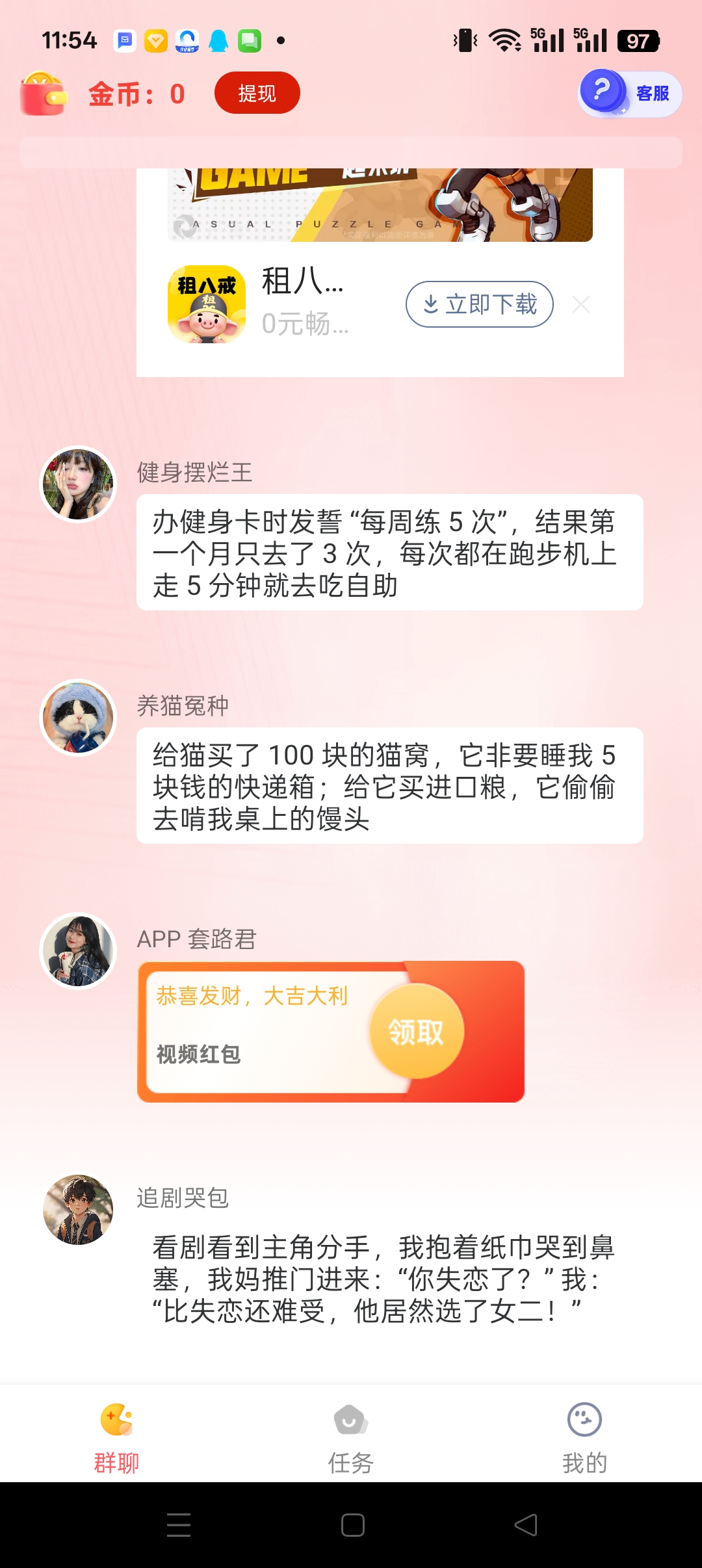Tap the 提现 withdraw button

[x=257, y=93]
